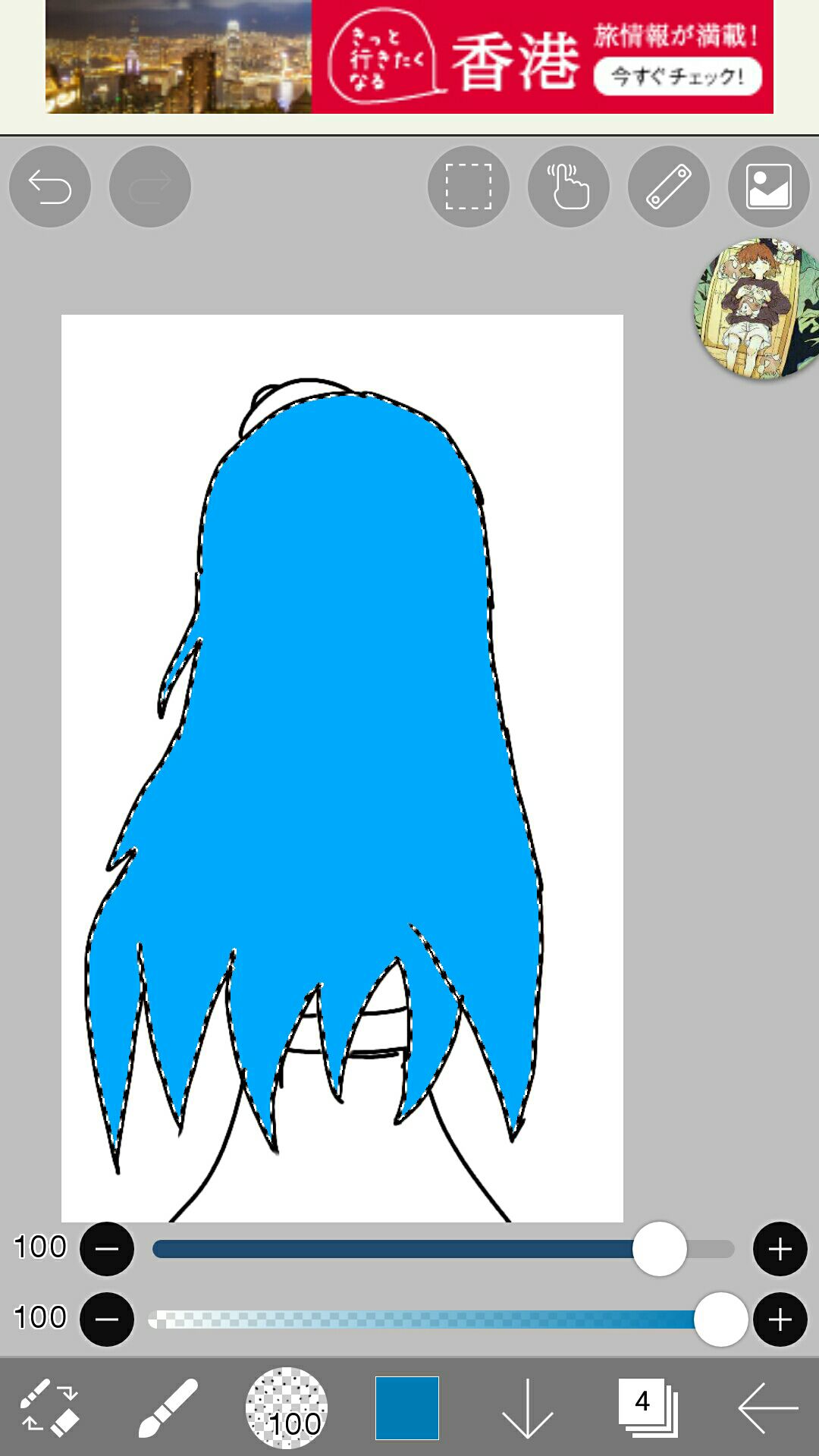This screenshot has height=1456, width=819.
Task: Tap the brush thickness slider
Action: click(444, 1249)
